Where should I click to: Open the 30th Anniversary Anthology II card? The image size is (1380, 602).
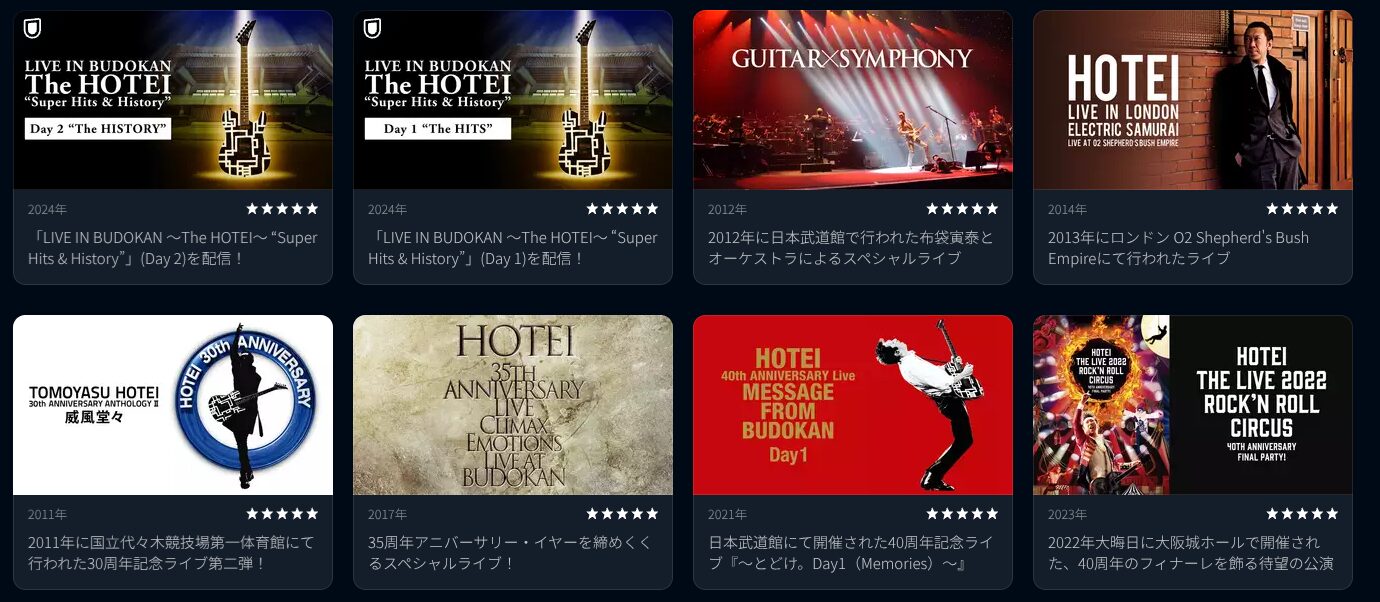click(172, 405)
